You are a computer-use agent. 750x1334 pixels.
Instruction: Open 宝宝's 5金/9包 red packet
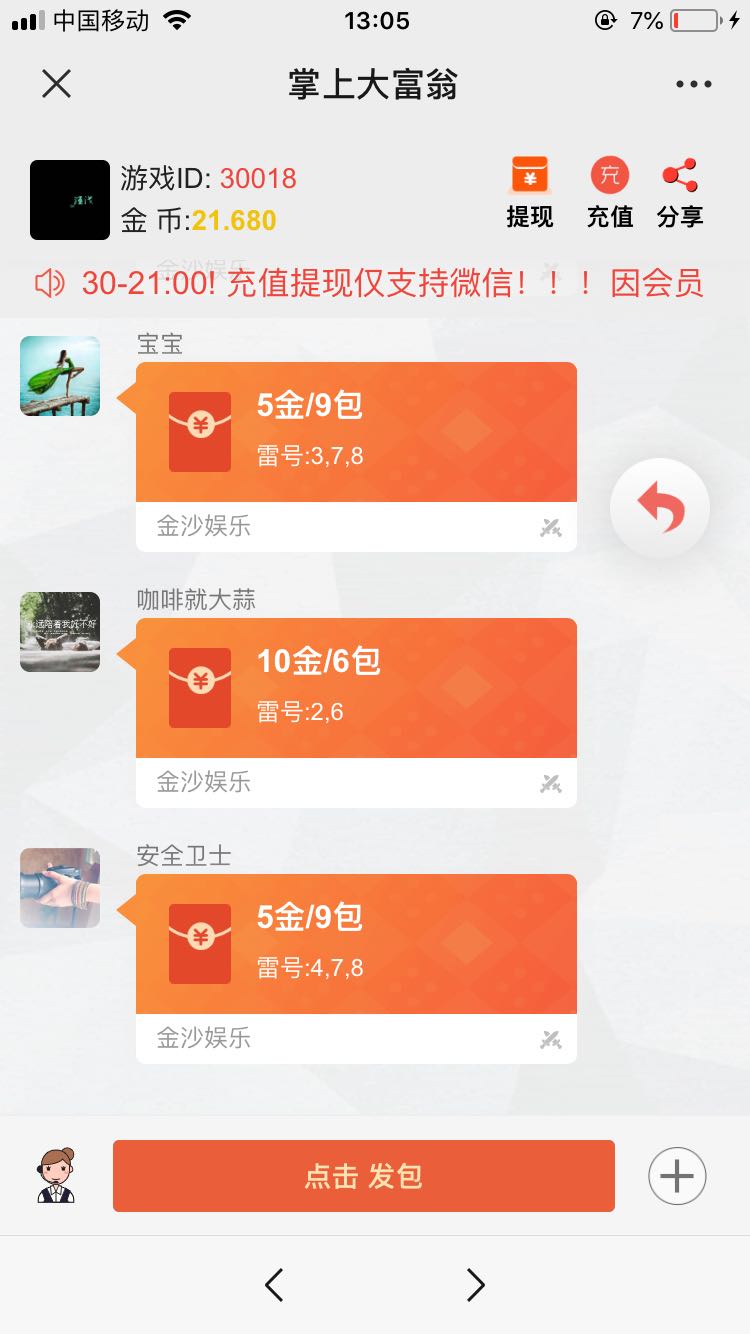[x=356, y=432]
